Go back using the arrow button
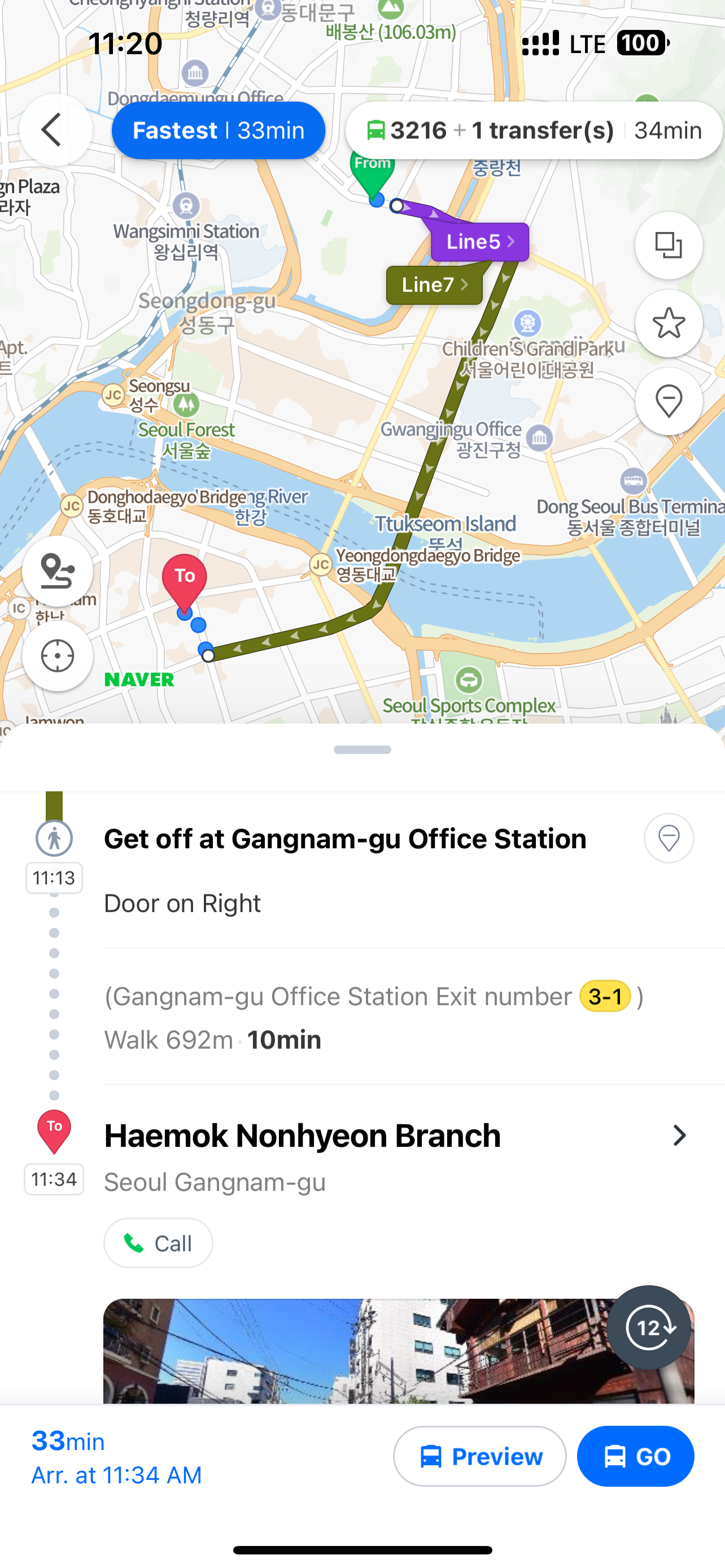This screenshot has height=1568, width=725. (55, 130)
